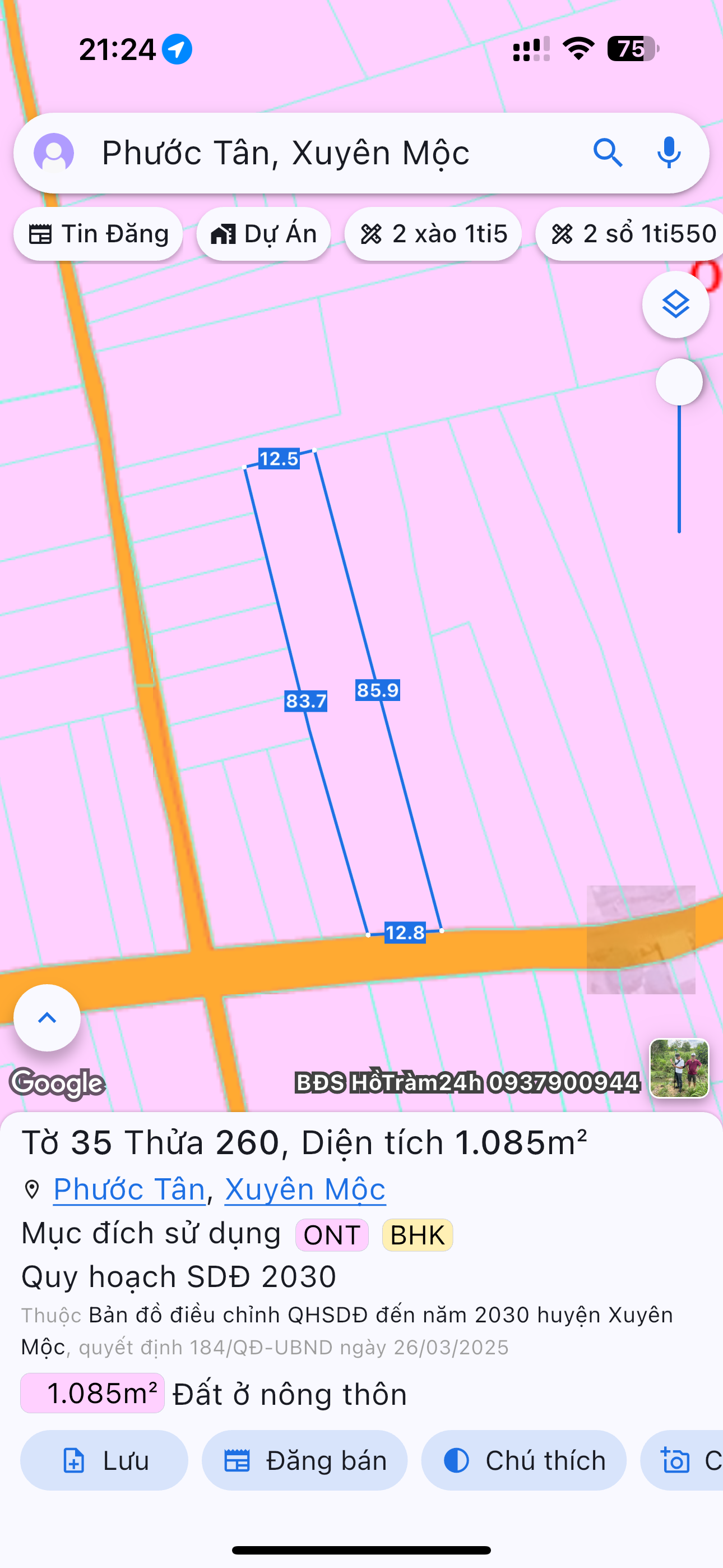Tap the search box with Phước Tân, Xuyên Mộc
723x1568 pixels.
(361, 153)
